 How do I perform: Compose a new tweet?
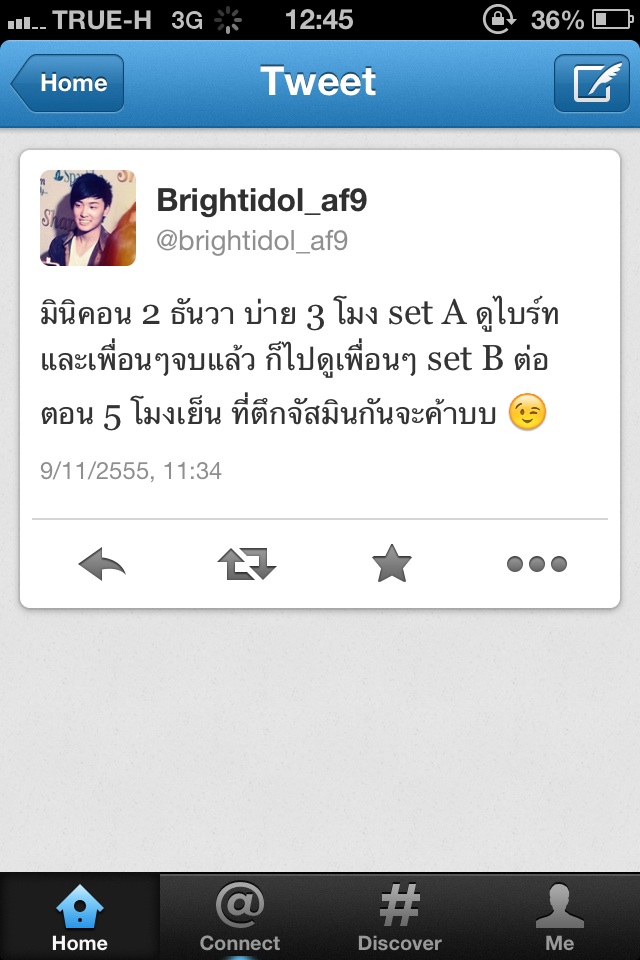(590, 83)
